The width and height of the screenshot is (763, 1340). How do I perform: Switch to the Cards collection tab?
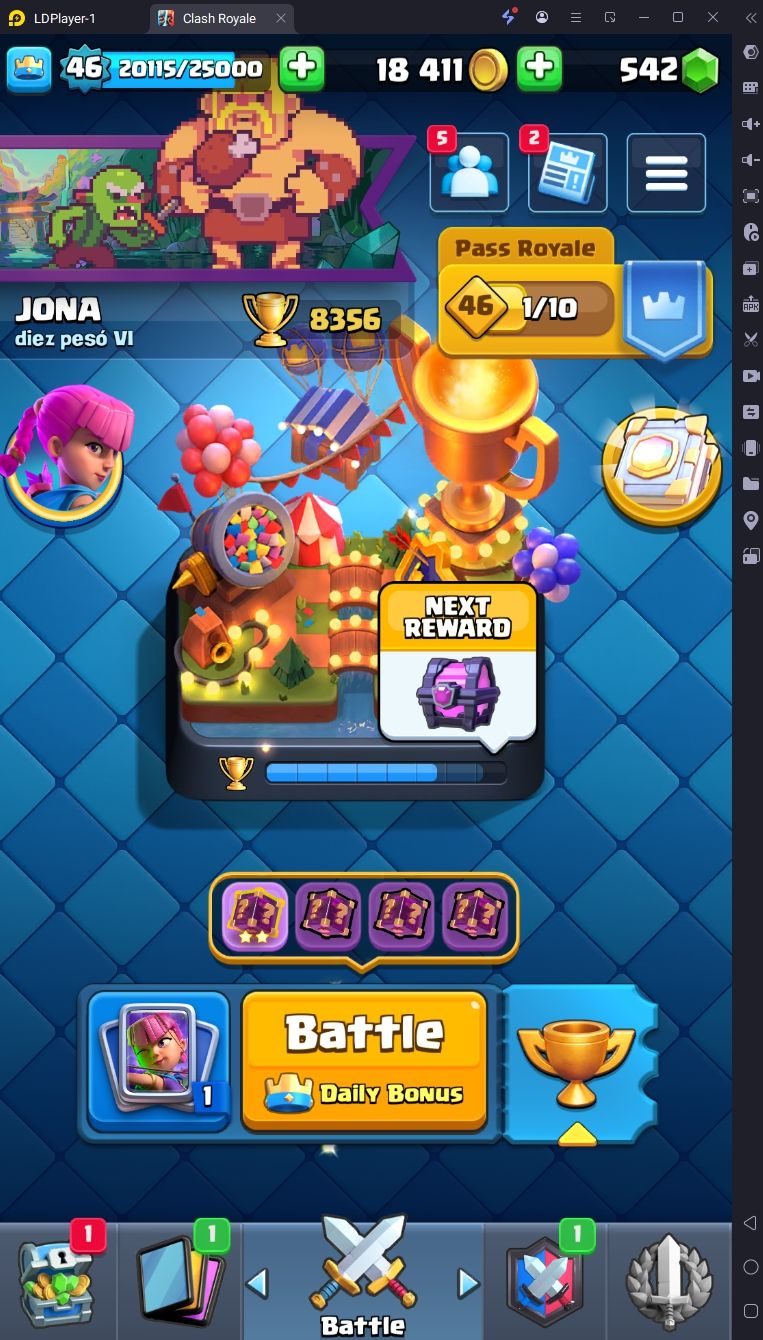180,1282
